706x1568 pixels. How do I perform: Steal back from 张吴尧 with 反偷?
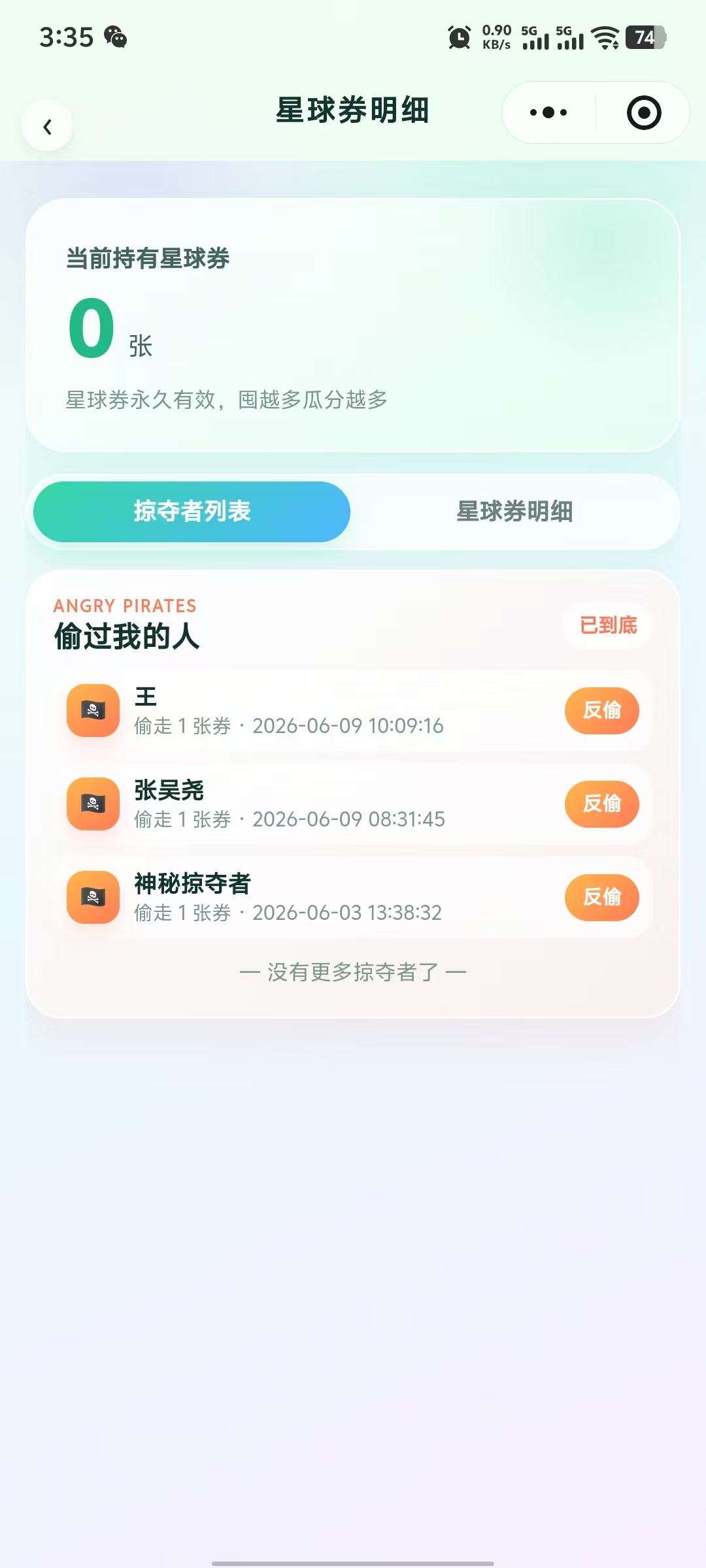601,804
